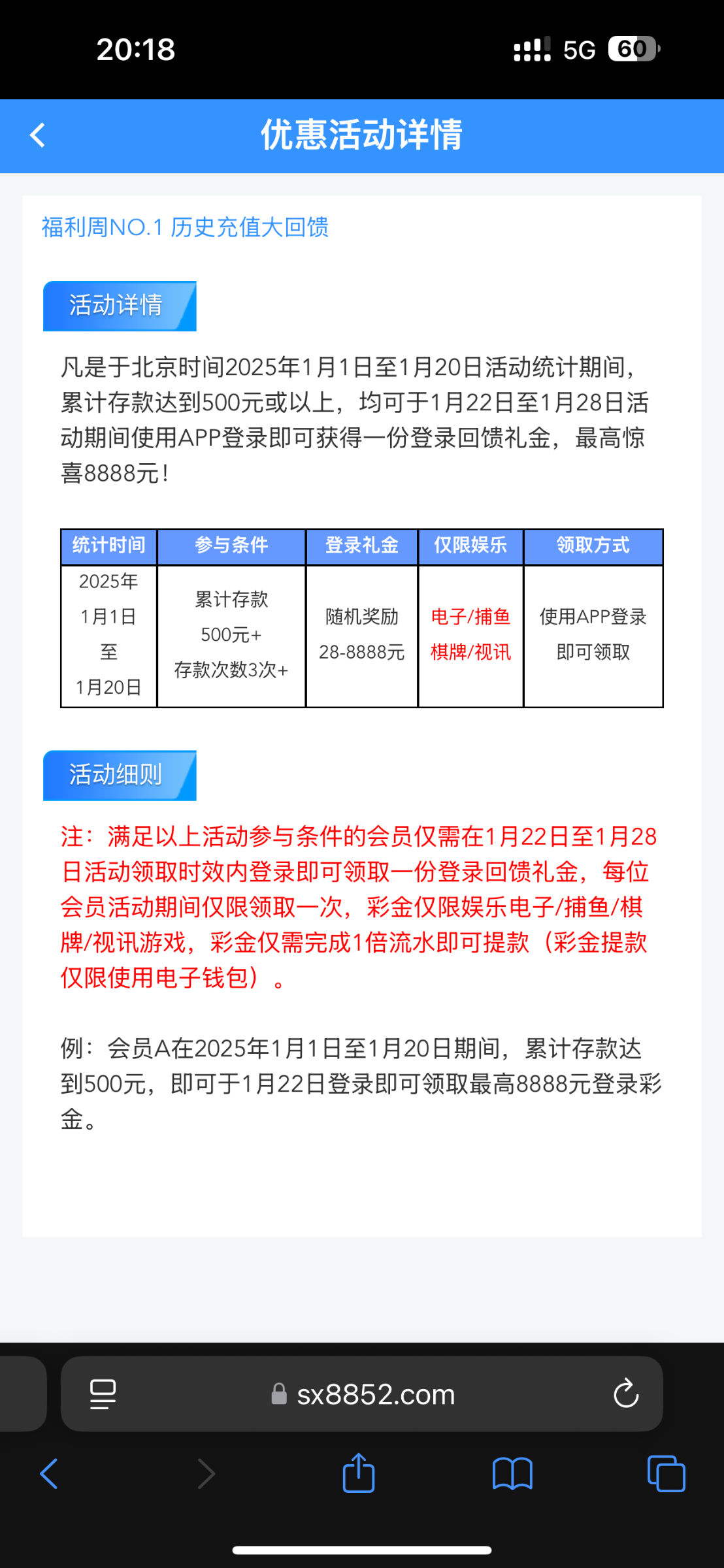Show all open Safari tabs
724x1568 pixels.
tap(666, 1474)
